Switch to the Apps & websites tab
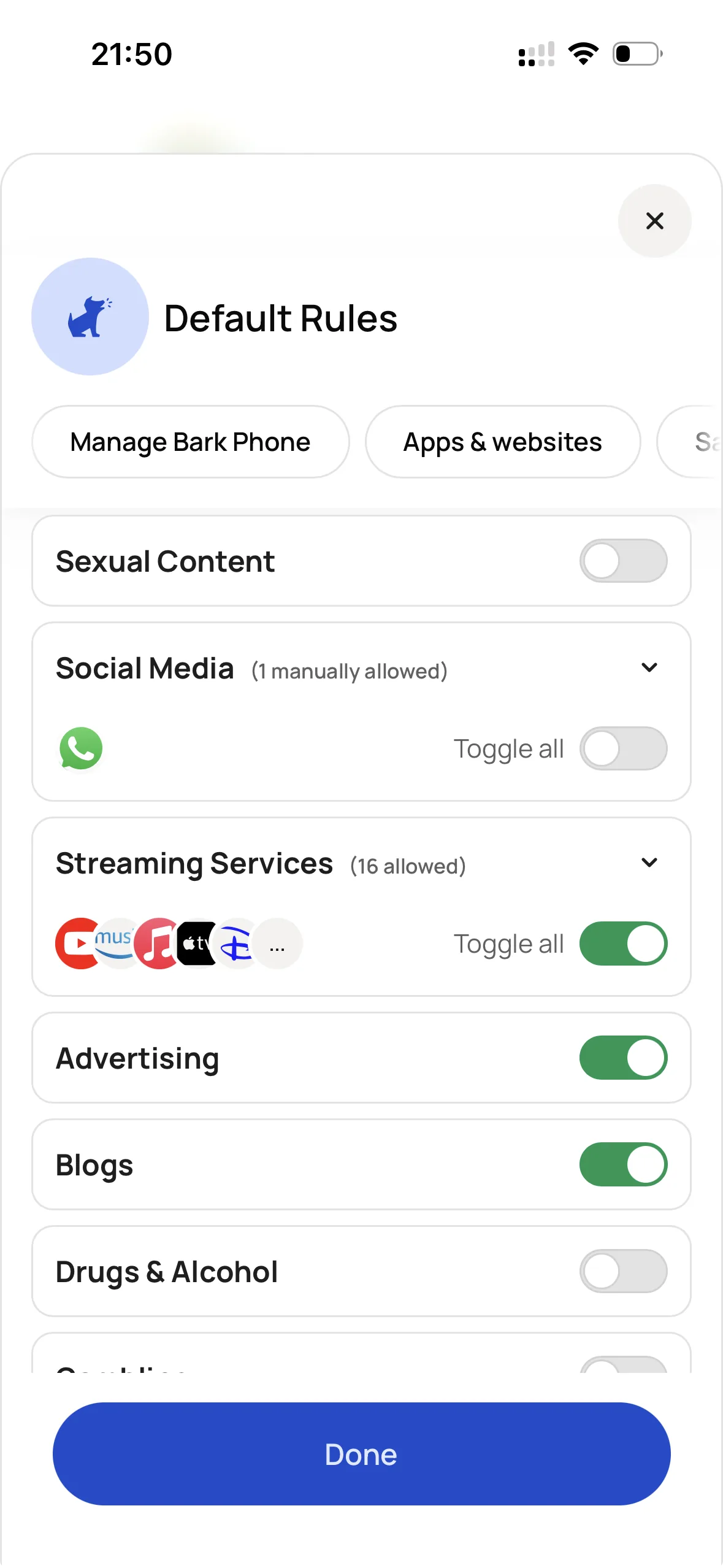Viewport: 723px width, 1568px height. [502, 442]
